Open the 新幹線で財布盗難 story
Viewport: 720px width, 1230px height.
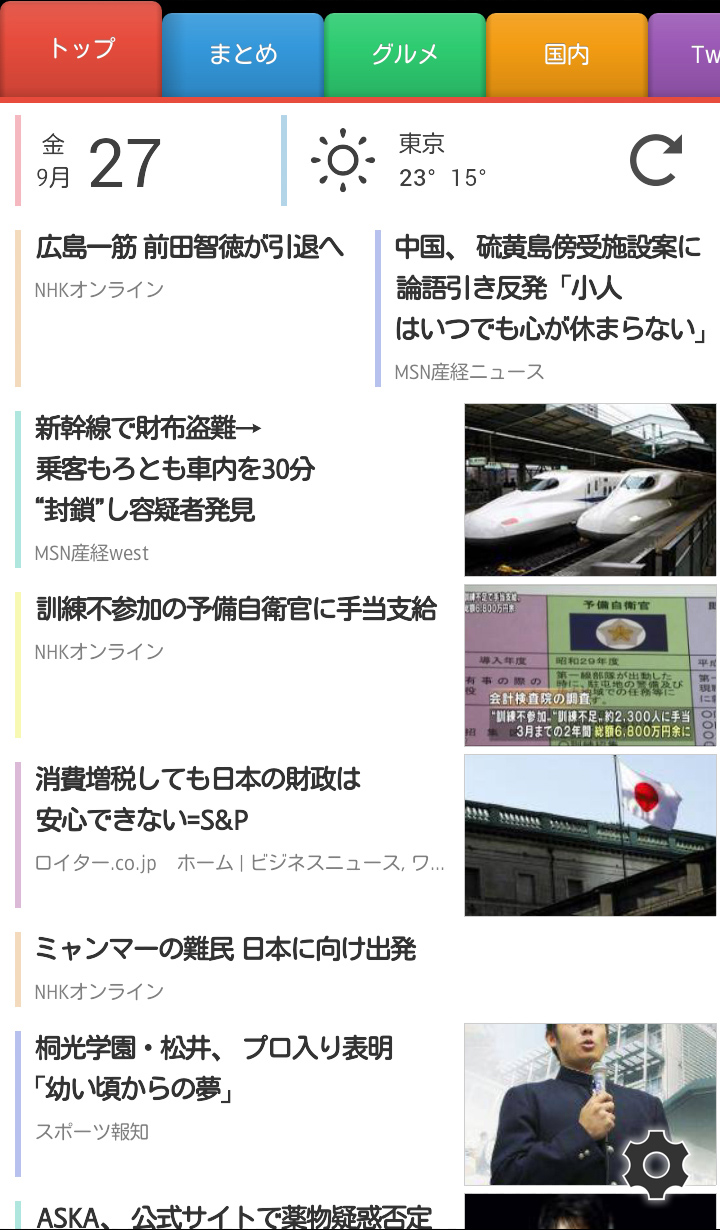[x=175, y=469]
